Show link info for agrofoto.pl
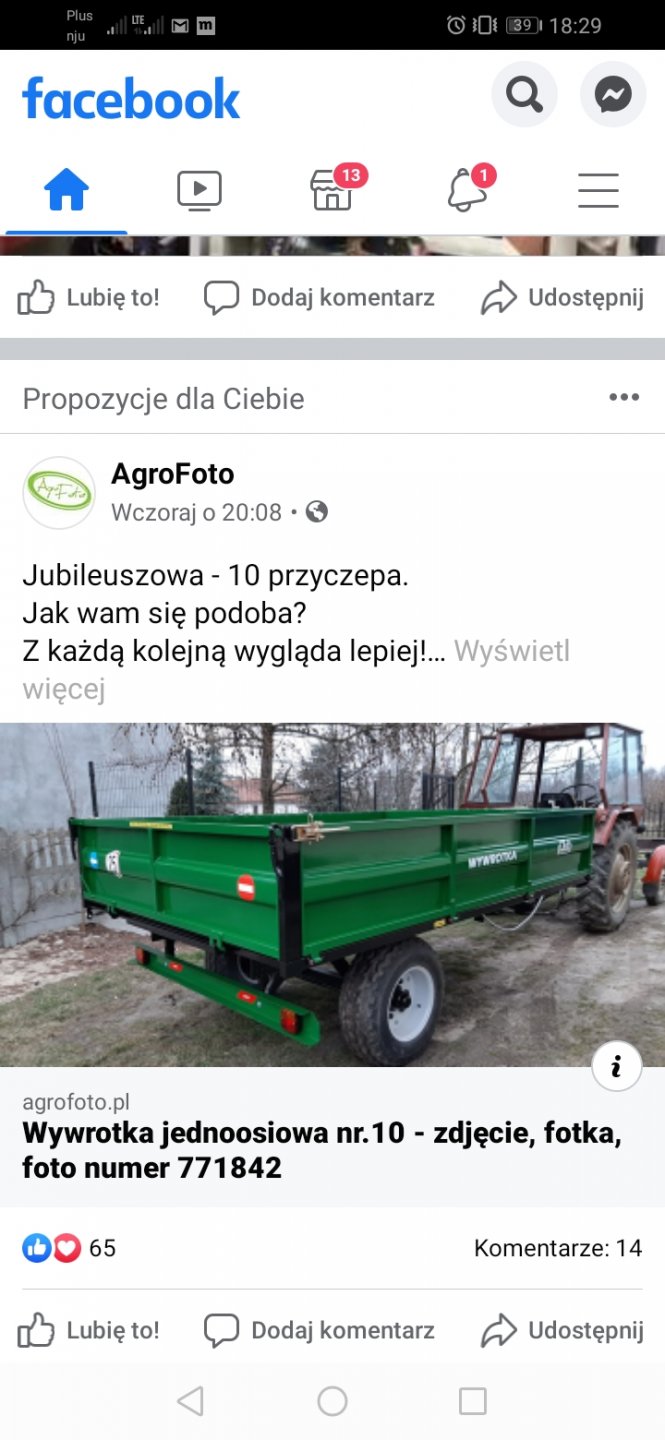Image resolution: width=665 pixels, height=1440 pixels. [x=616, y=1067]
